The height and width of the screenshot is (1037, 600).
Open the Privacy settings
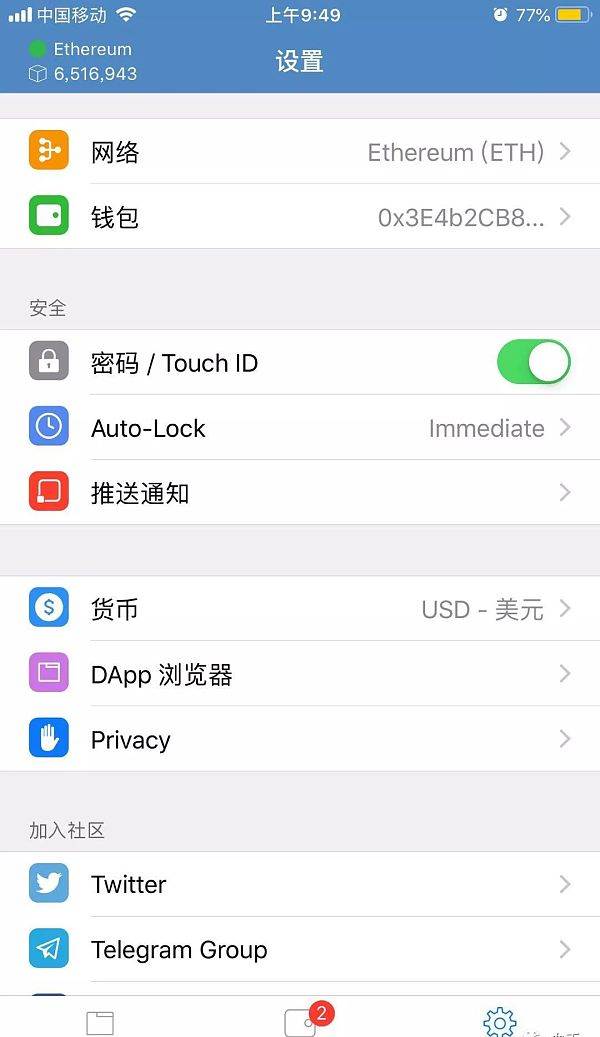[x=300, y=739]
